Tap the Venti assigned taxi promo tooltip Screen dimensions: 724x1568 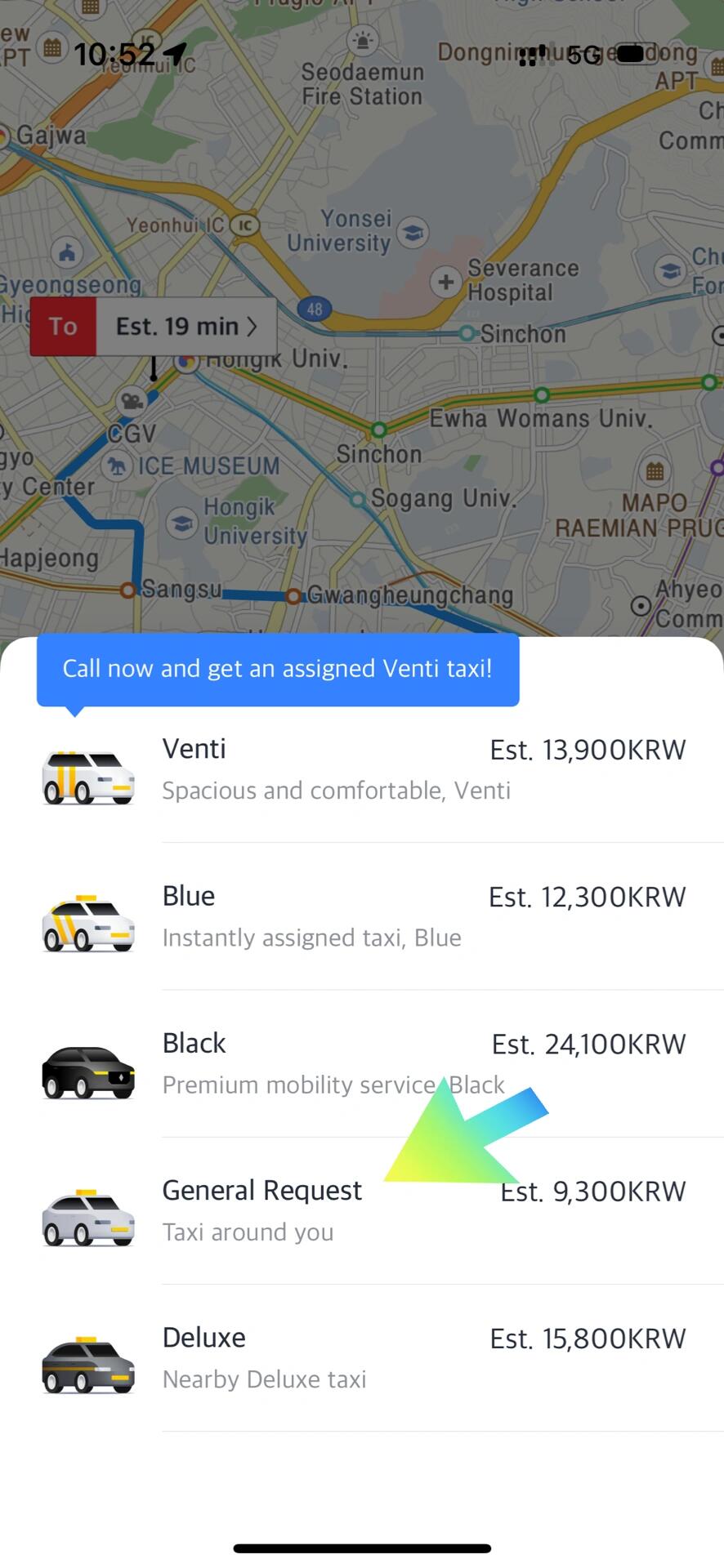tap(278, 669)
